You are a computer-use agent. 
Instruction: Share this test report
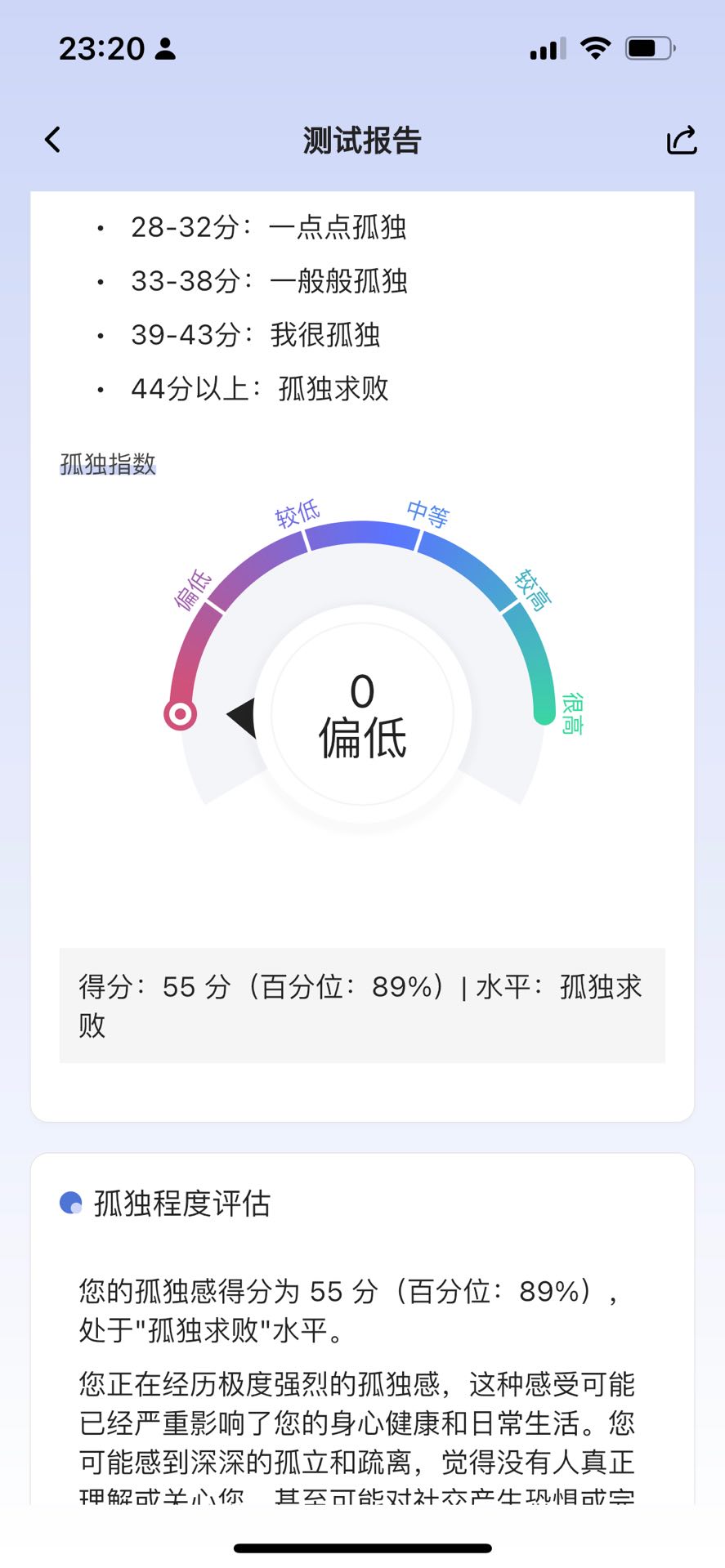681,140
